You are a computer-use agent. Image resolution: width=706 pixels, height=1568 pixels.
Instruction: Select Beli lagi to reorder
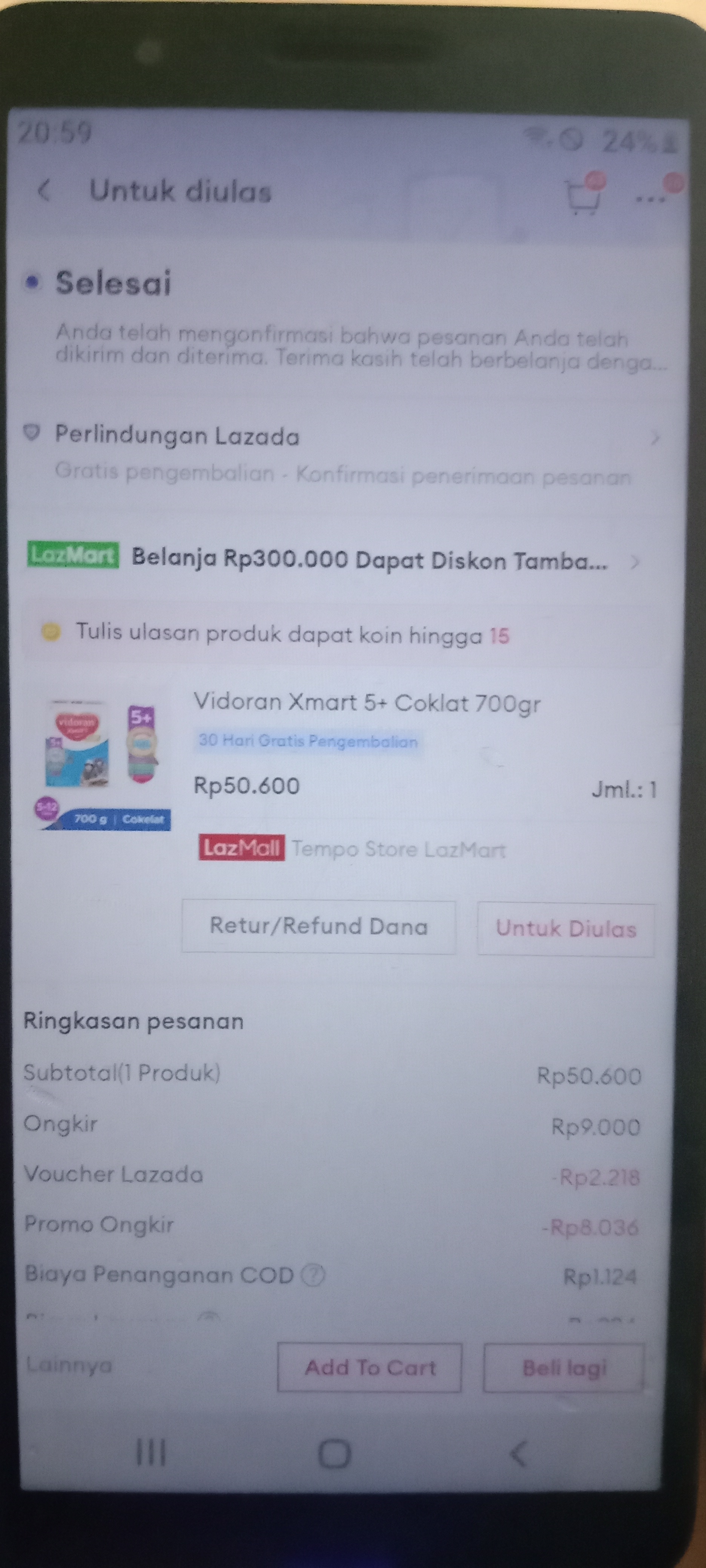tap(563, 1368)
